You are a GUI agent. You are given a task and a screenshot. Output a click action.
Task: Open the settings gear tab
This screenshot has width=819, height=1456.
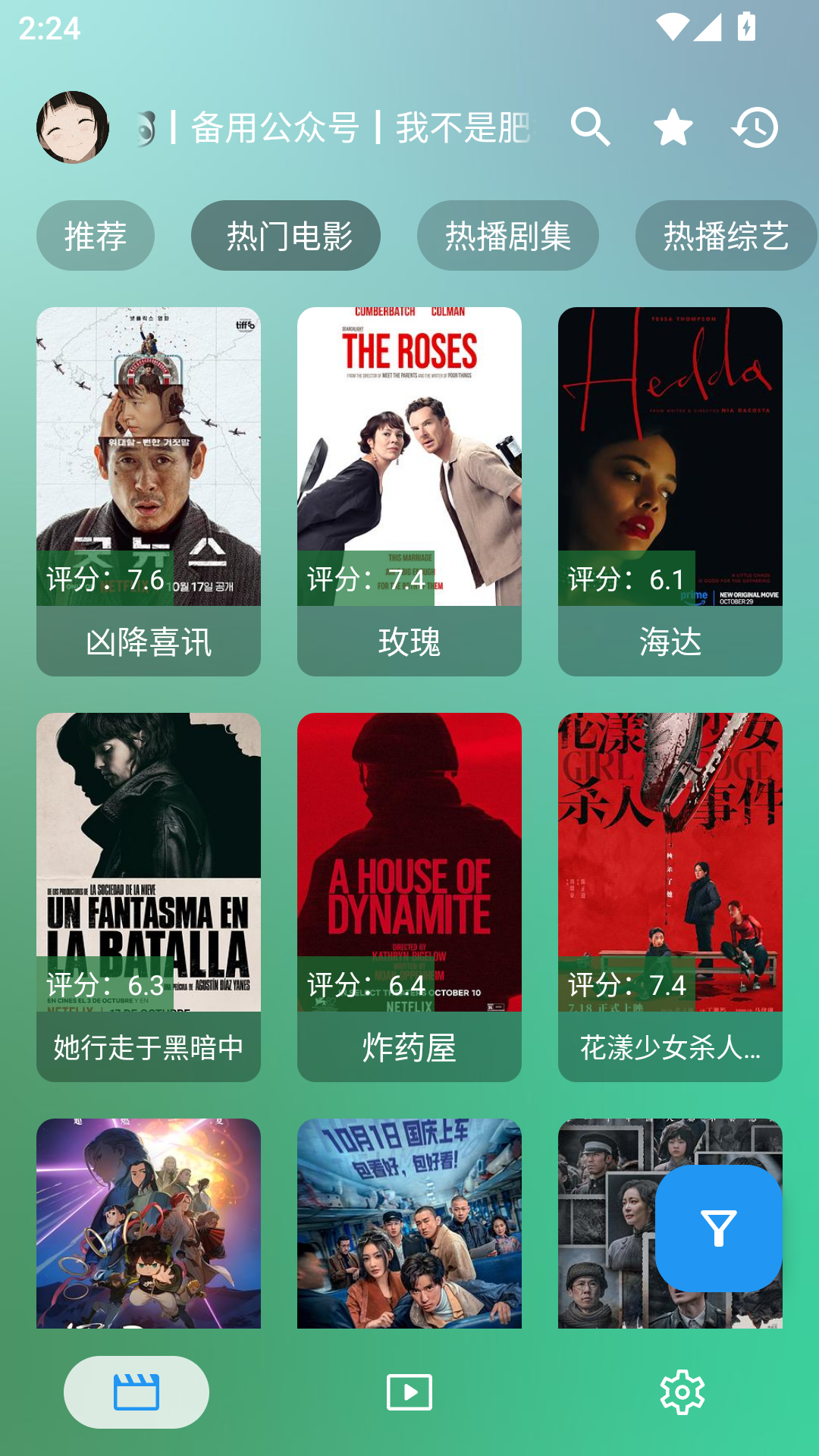(682, 1392)
